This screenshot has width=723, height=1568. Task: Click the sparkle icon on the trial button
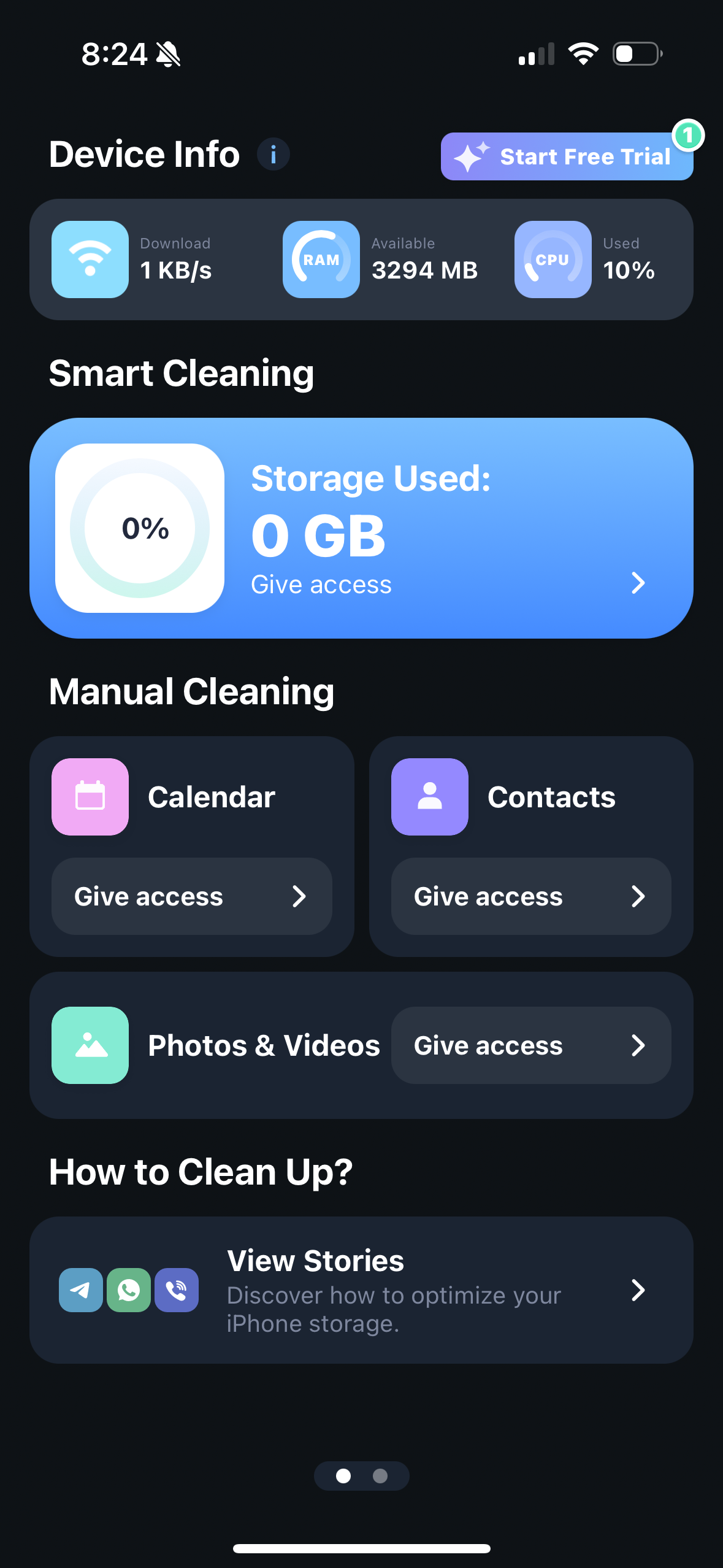[472, 155]
